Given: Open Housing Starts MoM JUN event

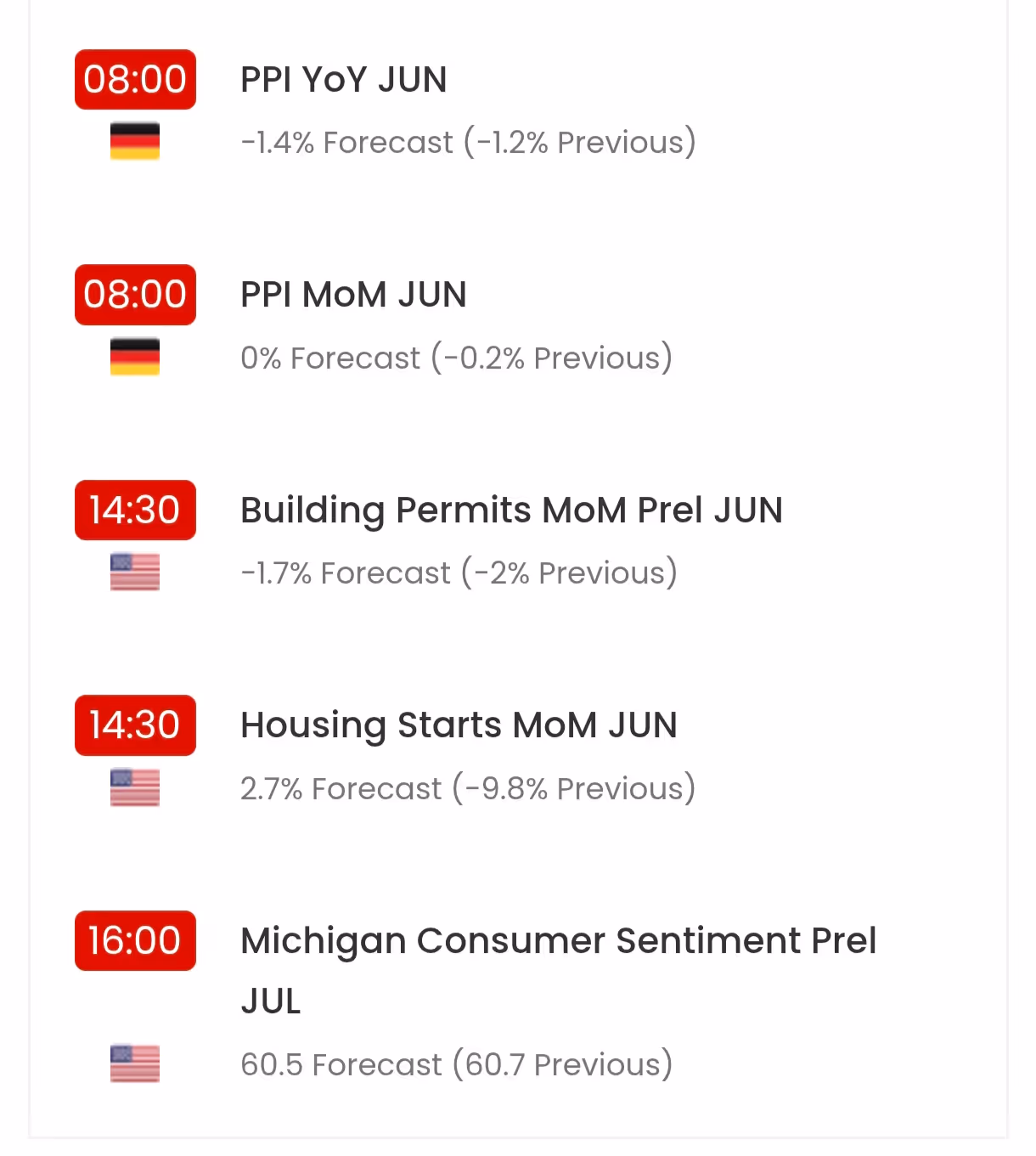Looking at the screenshot, I should (x=459, y=725).
